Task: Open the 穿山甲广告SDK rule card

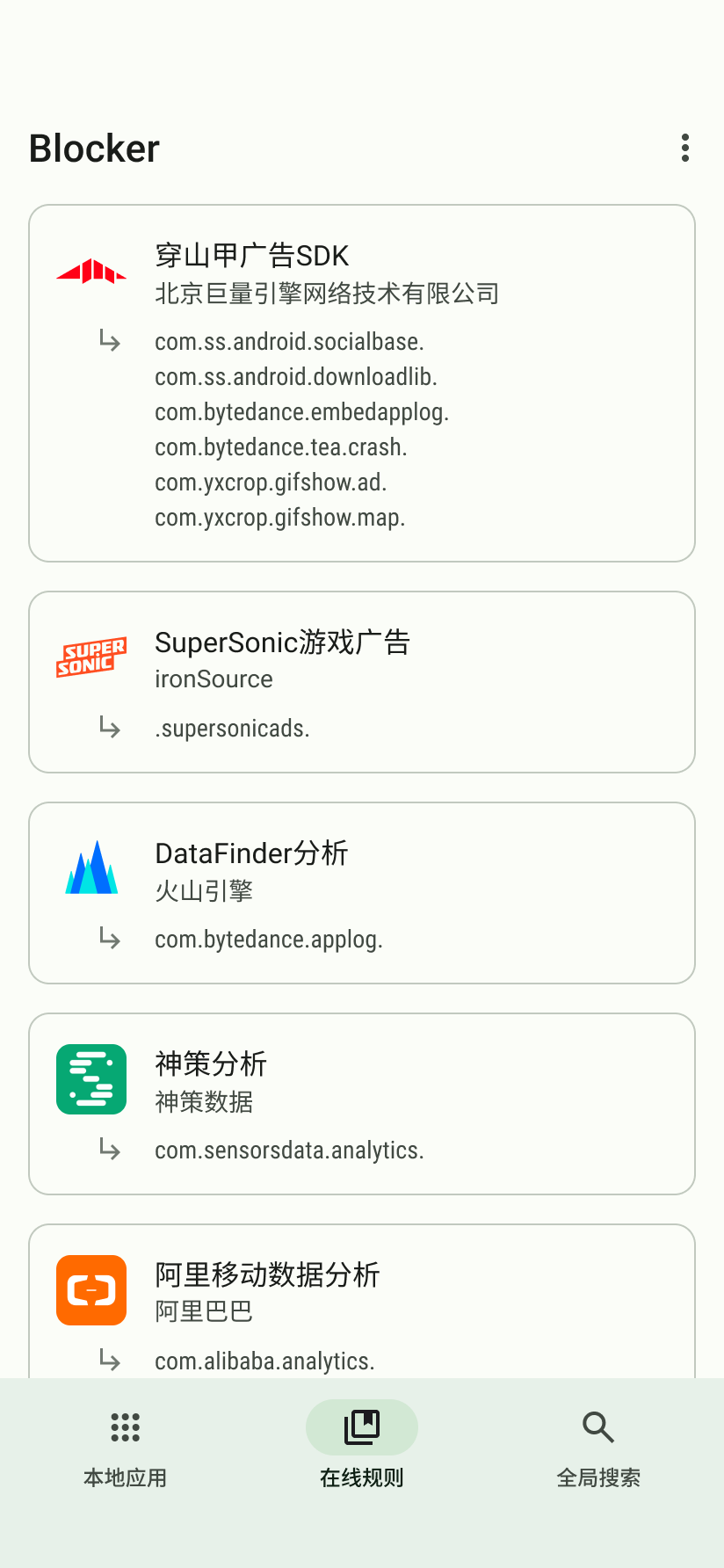Action: coord(361,381)
